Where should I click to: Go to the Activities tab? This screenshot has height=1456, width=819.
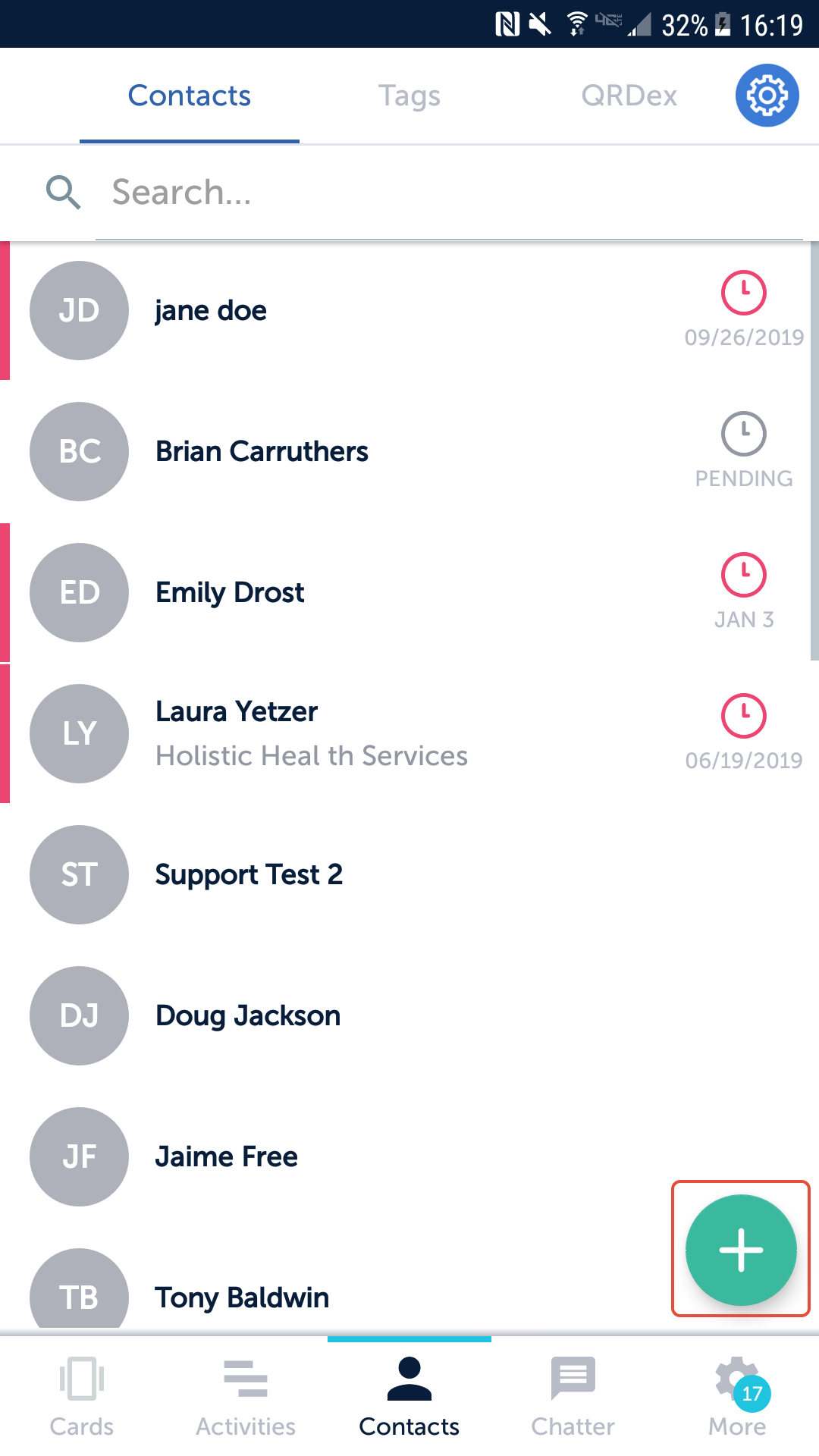[x=246, y=1397]
